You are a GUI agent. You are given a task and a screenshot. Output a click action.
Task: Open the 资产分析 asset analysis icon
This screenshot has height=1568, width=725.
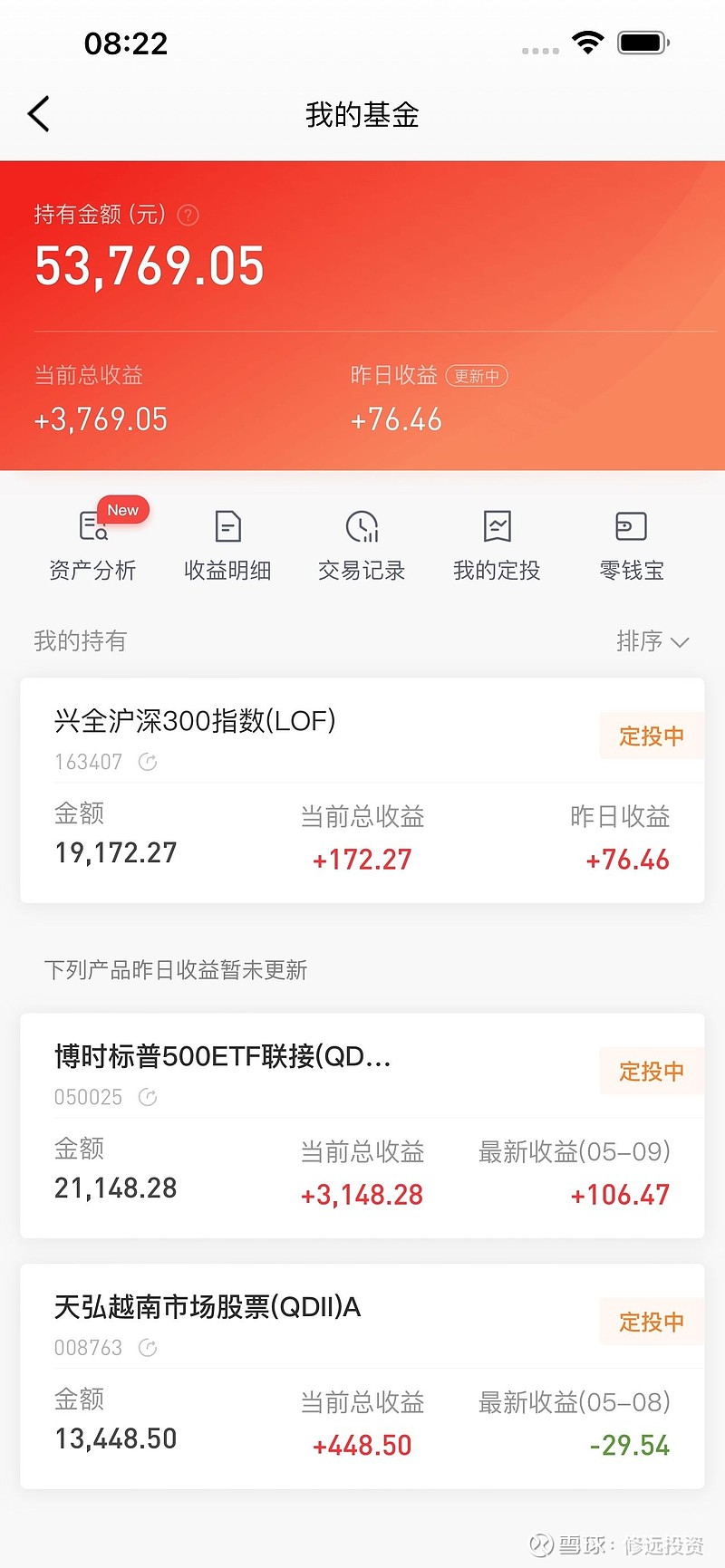[92, 542]
